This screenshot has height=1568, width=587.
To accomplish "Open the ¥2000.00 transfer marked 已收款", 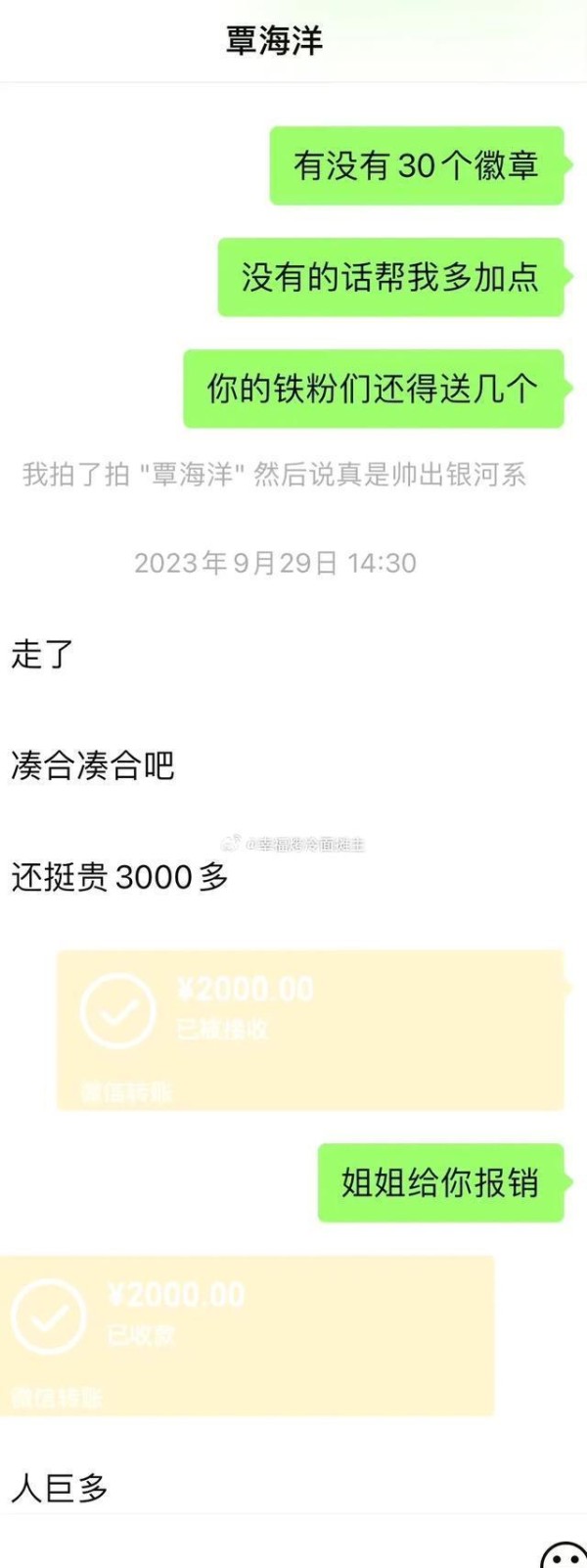I will click(x=247, y=1334).
